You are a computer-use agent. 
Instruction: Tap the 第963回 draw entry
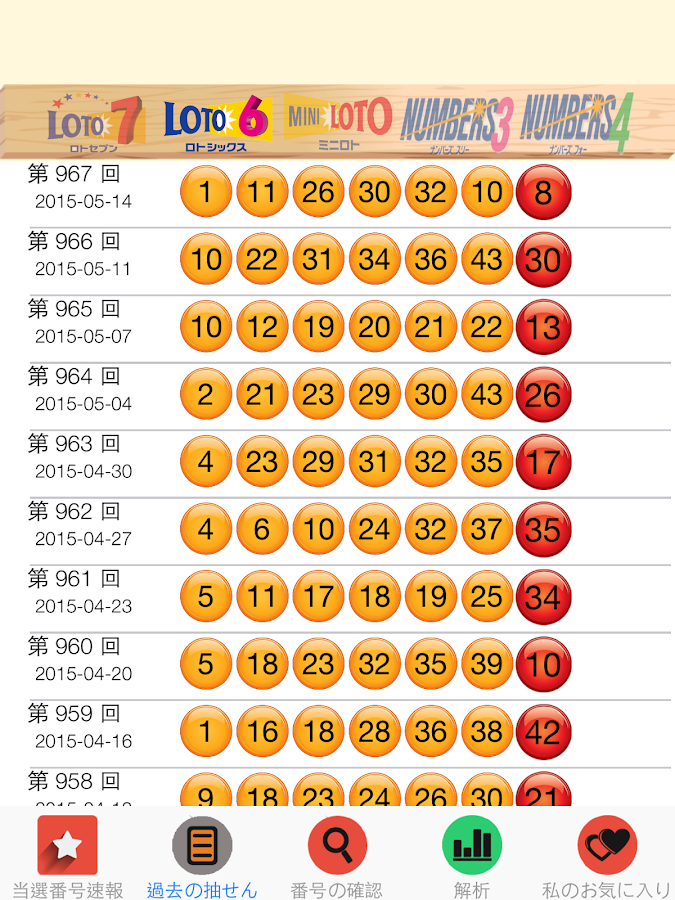coord(336,462)
